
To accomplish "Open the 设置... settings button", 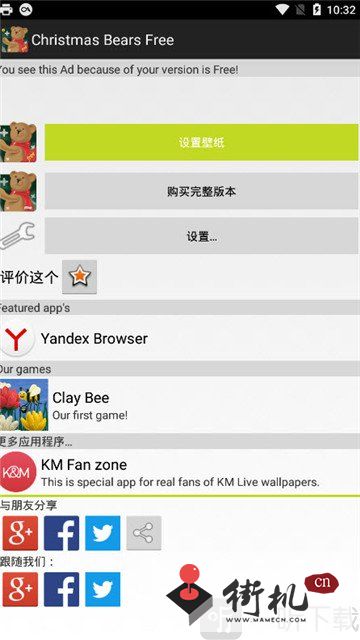I will [201, 236].
